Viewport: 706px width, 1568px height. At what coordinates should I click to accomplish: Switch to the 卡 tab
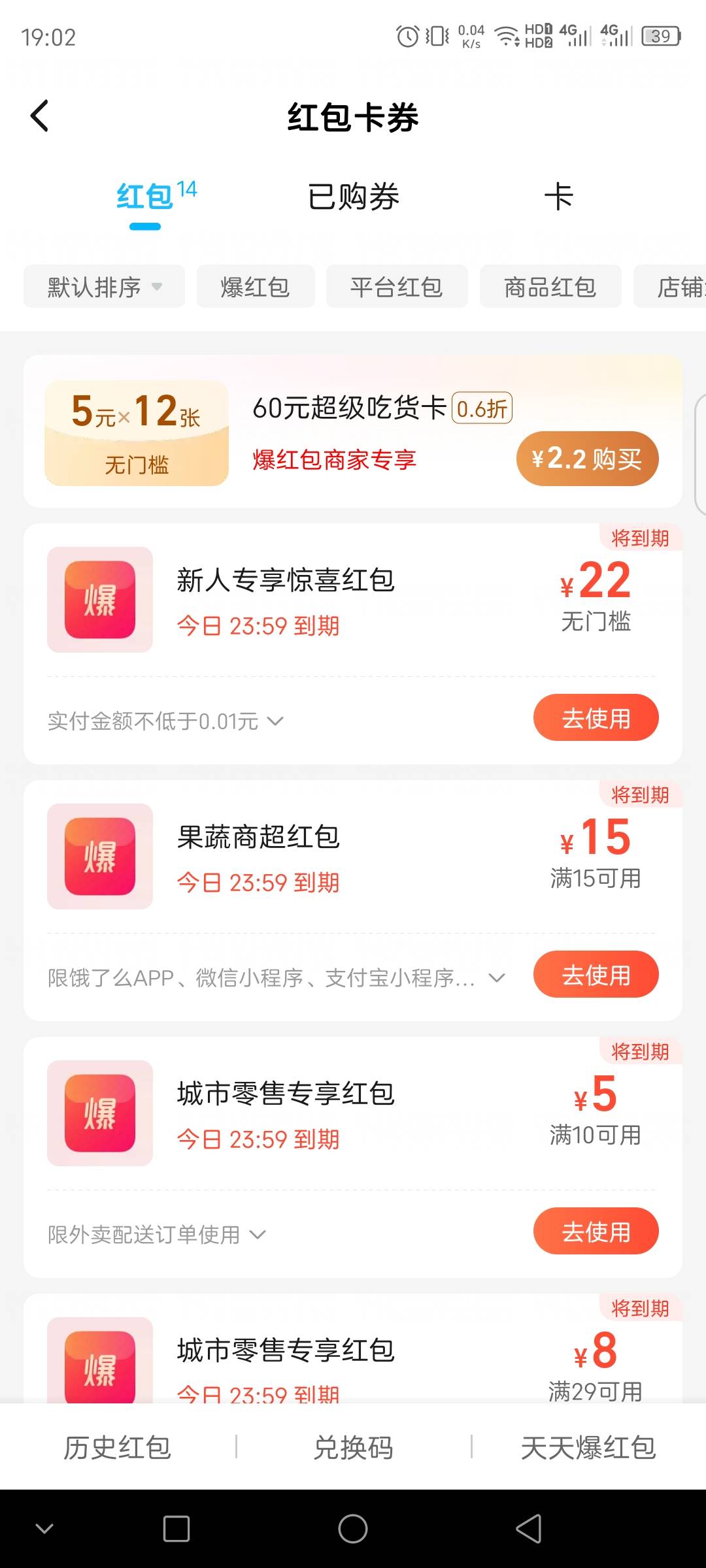(x=559, y=197)
